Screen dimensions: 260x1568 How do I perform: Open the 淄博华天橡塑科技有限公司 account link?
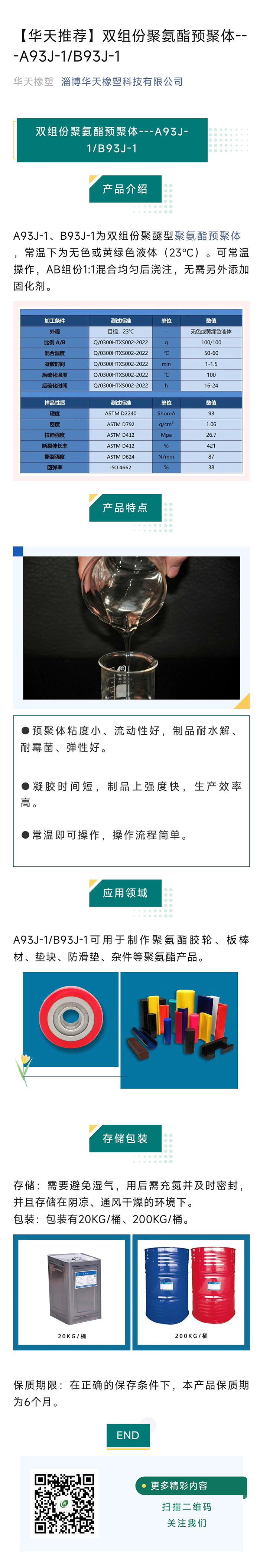[122, 82]
